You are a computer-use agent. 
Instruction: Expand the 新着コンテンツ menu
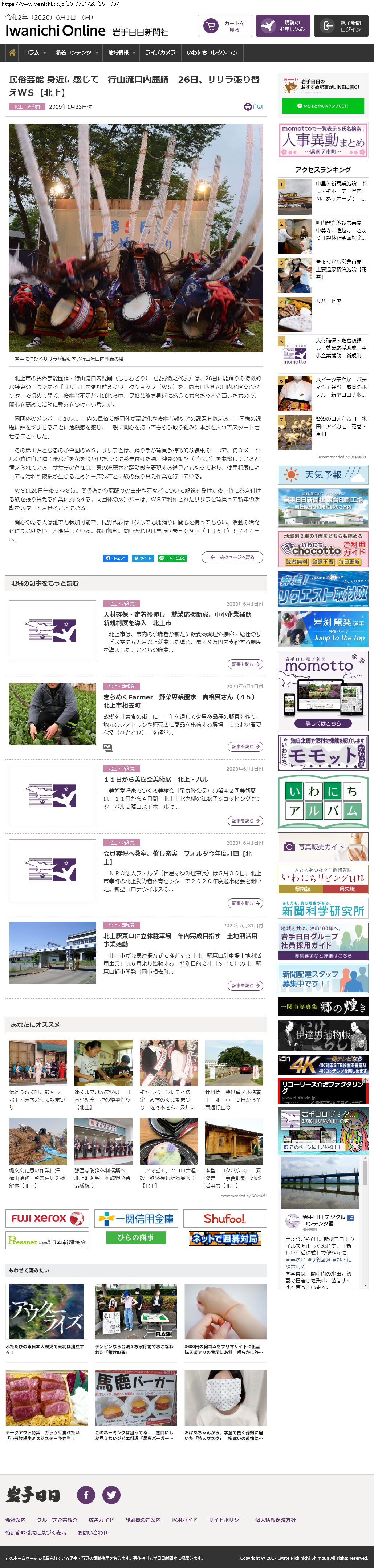point(77,53)
